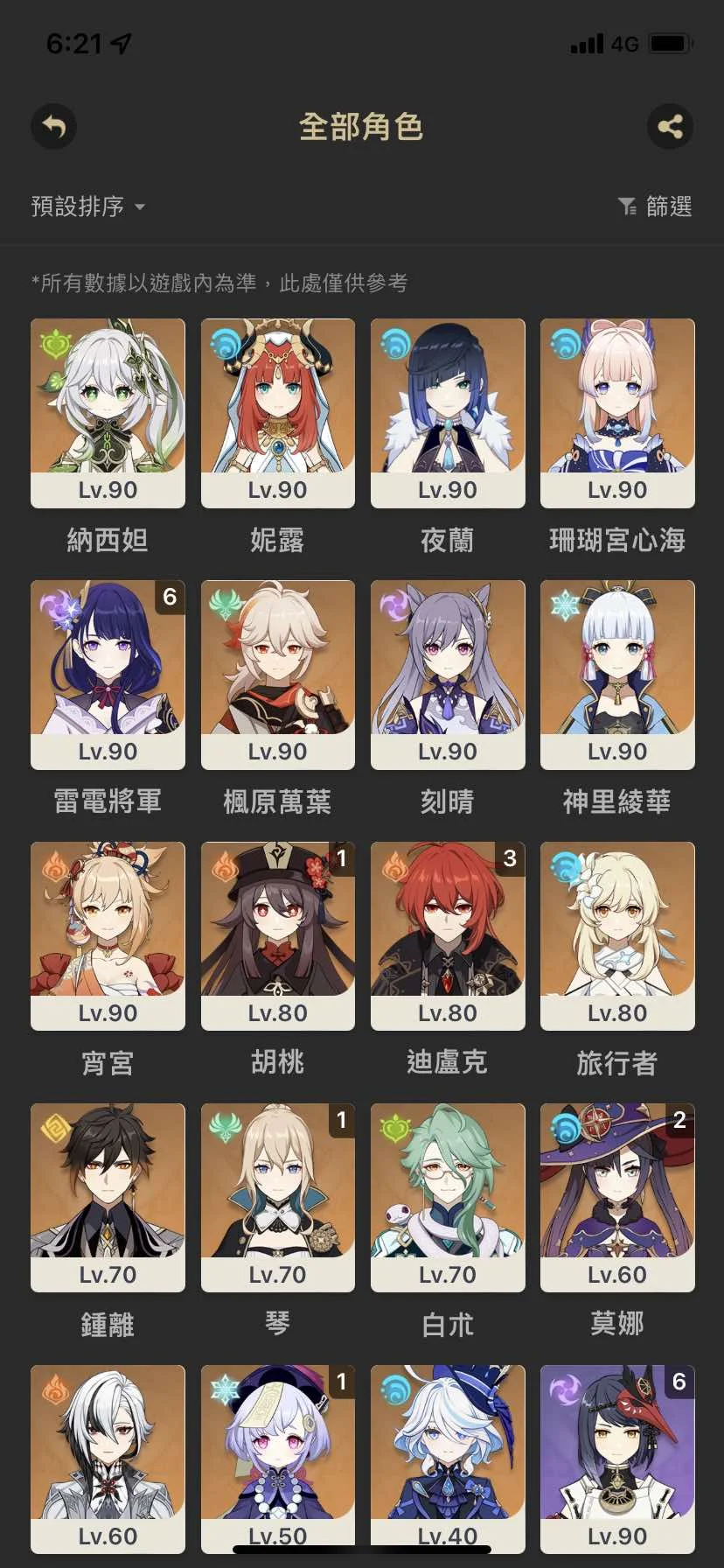View details for 胡桃
Screen dimensions: 724x1568
coord(277,935)
